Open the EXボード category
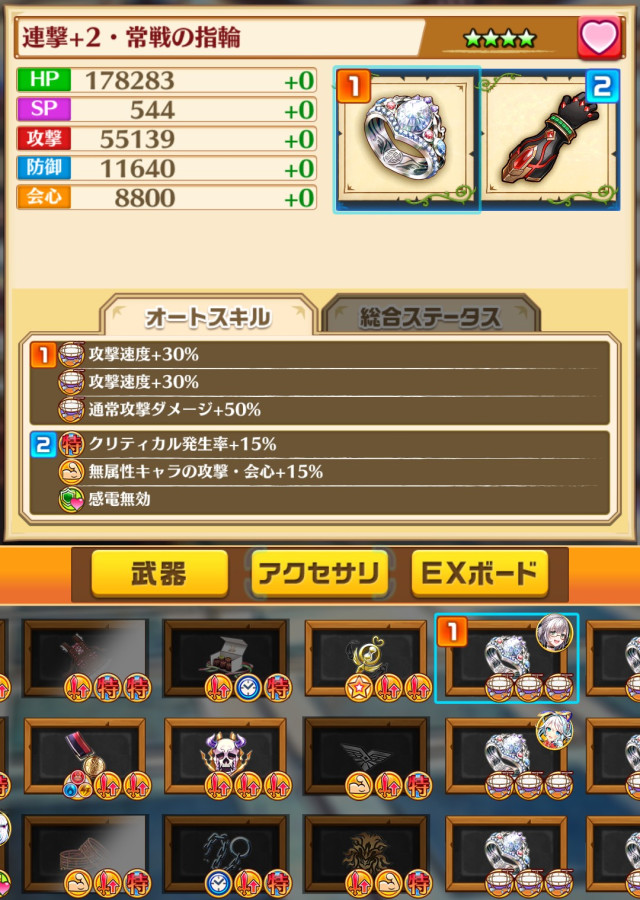Screen dimensions: 640x900 coord(479,573)
